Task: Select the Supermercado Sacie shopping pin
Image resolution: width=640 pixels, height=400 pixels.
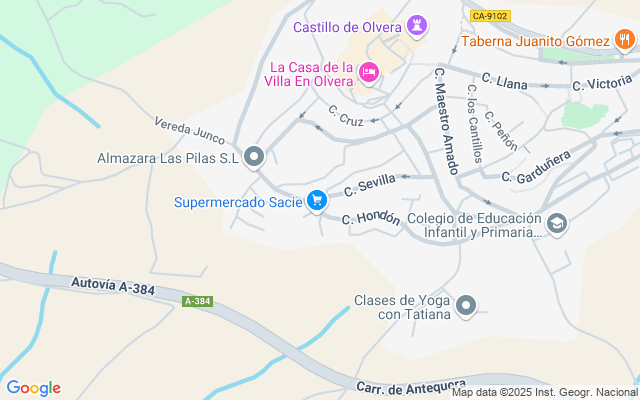Action: pyautogui.click(x=316, y=201)
